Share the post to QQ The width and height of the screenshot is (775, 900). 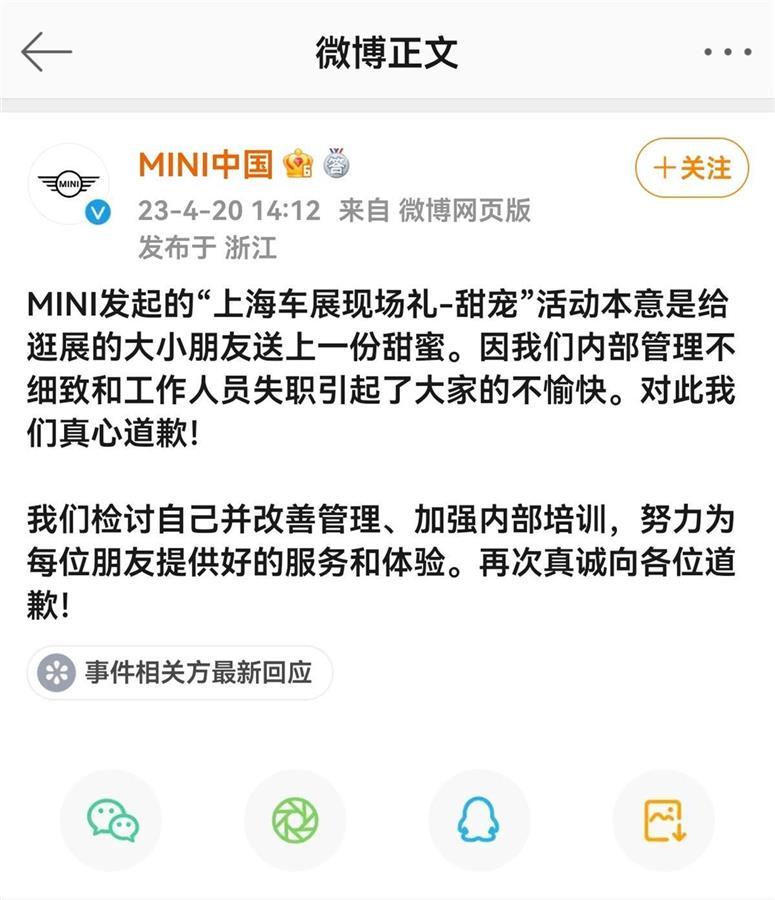click(x=479, y=820)
